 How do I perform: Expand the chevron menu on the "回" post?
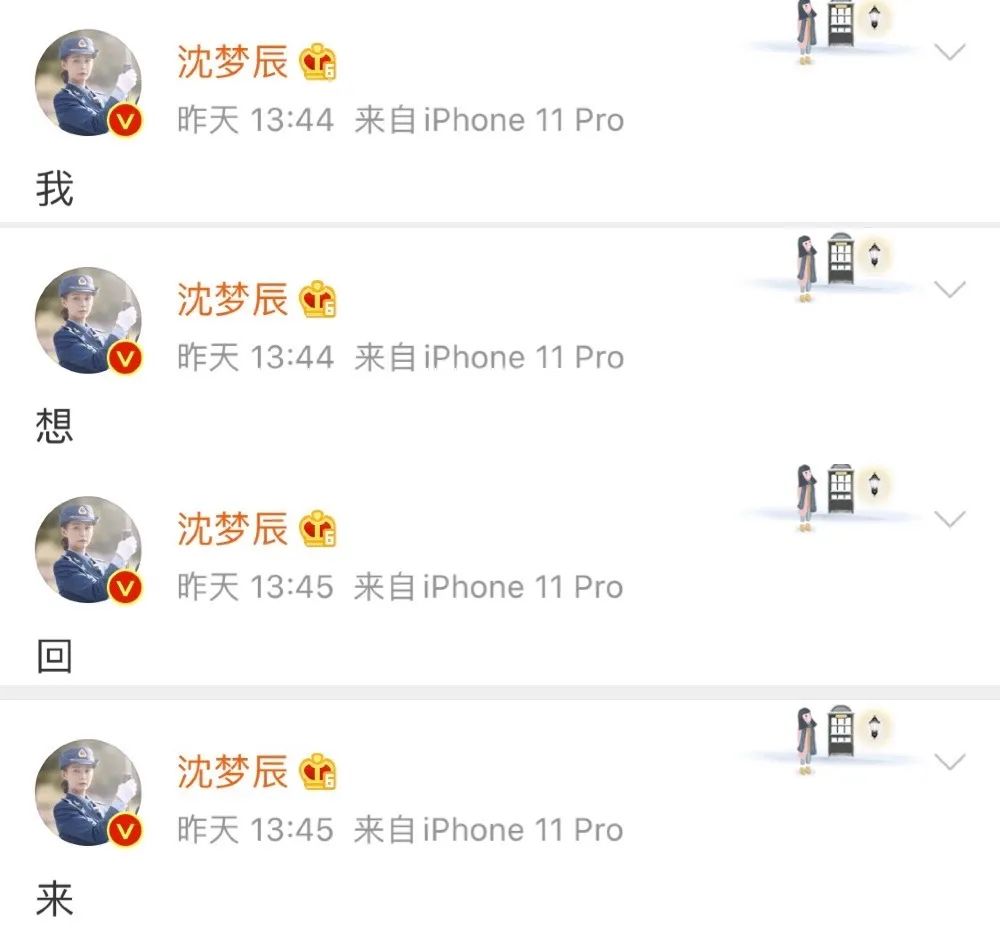pyautogui.click(x=949, y=519)
